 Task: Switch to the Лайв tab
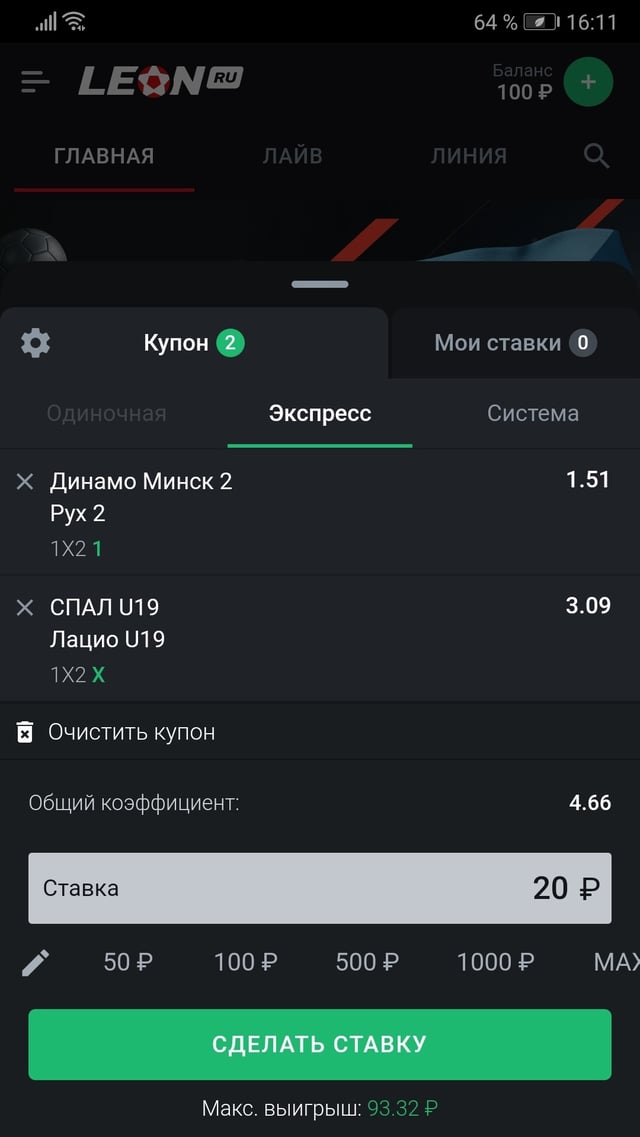[292, 156]
